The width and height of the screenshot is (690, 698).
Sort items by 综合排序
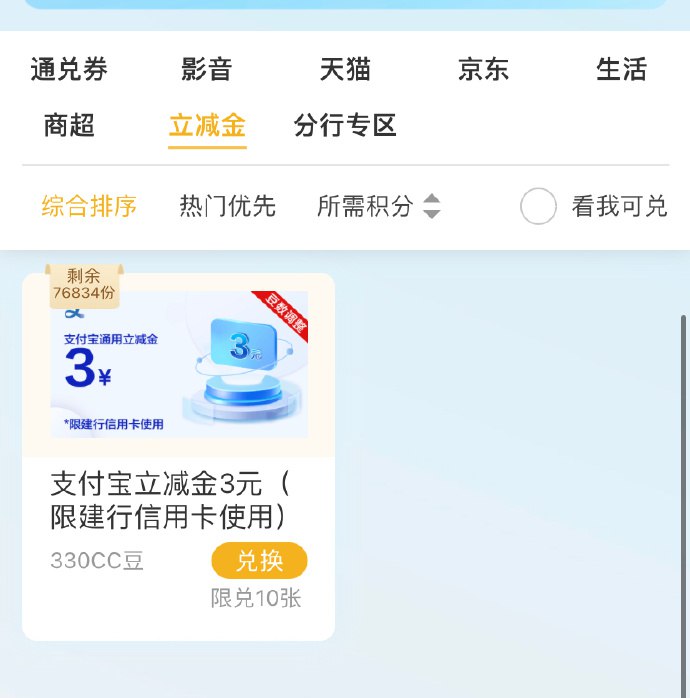click(x=89, y=207)
